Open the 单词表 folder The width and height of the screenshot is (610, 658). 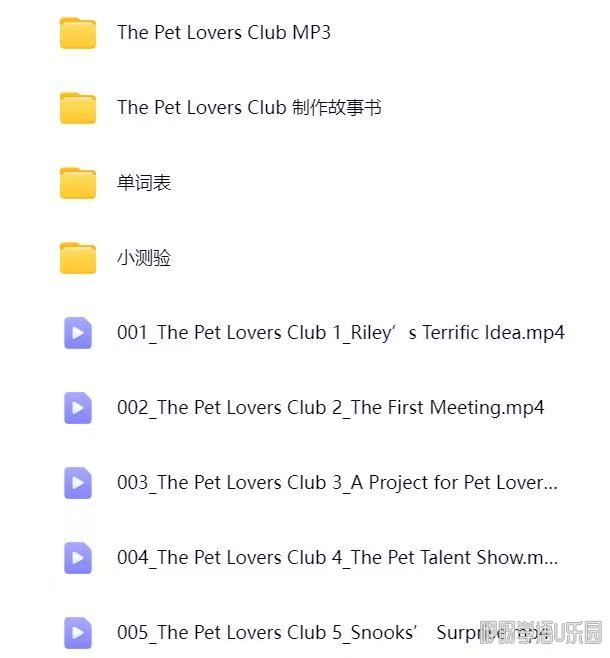coord(143,183)
